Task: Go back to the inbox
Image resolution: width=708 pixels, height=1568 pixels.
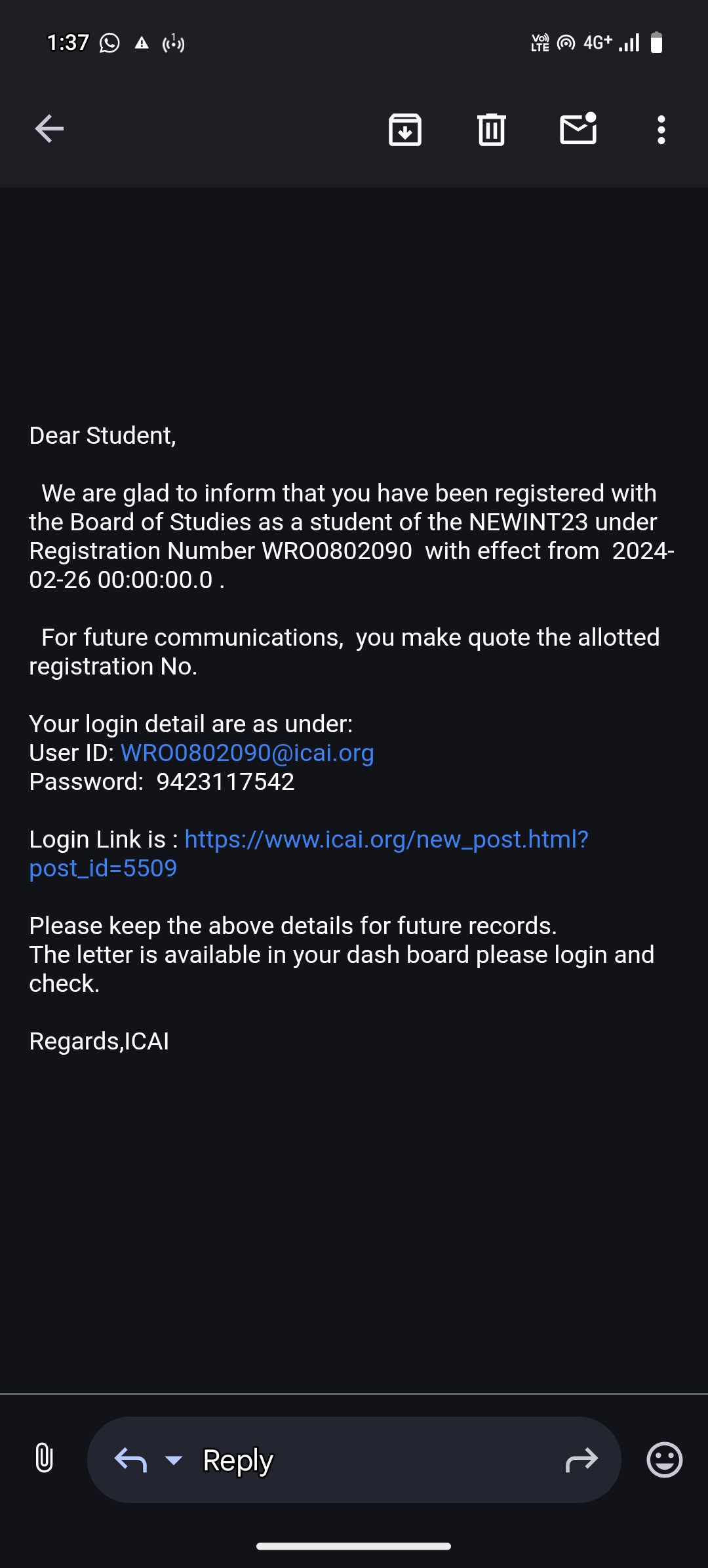Action: tap(49, 128)
